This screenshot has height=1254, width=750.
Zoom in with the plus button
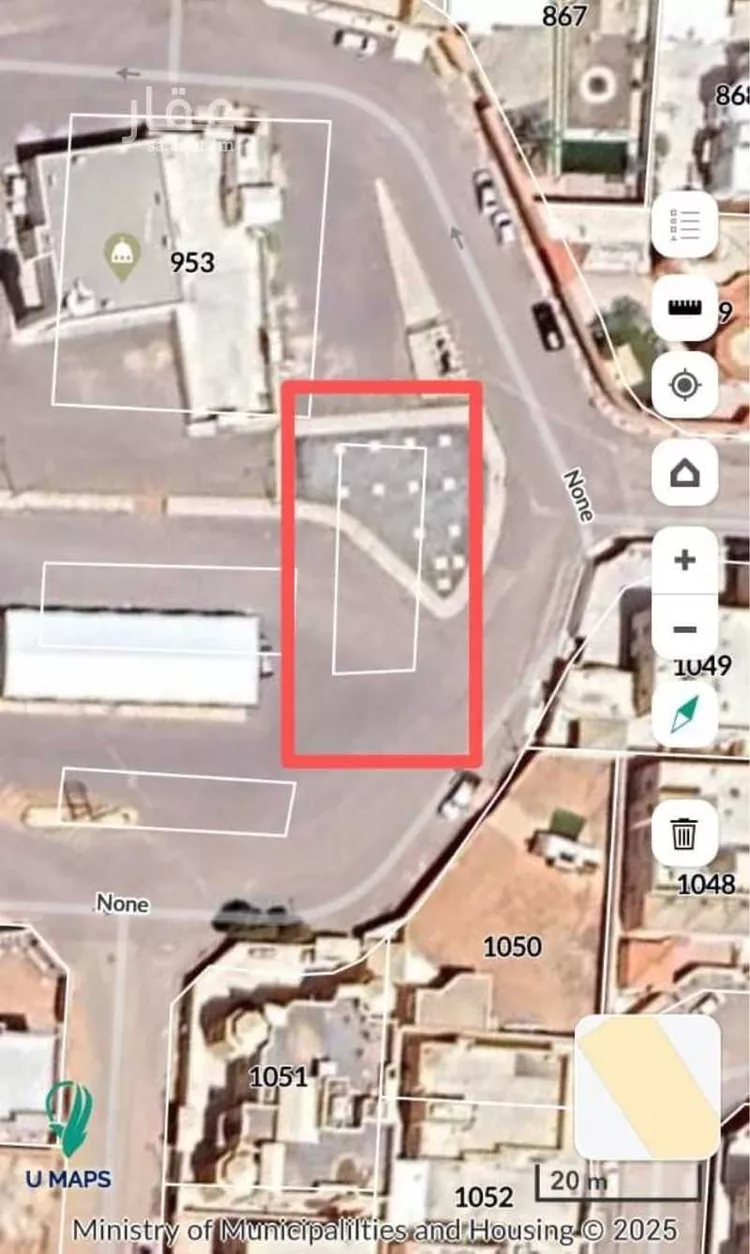click(684, 560)
